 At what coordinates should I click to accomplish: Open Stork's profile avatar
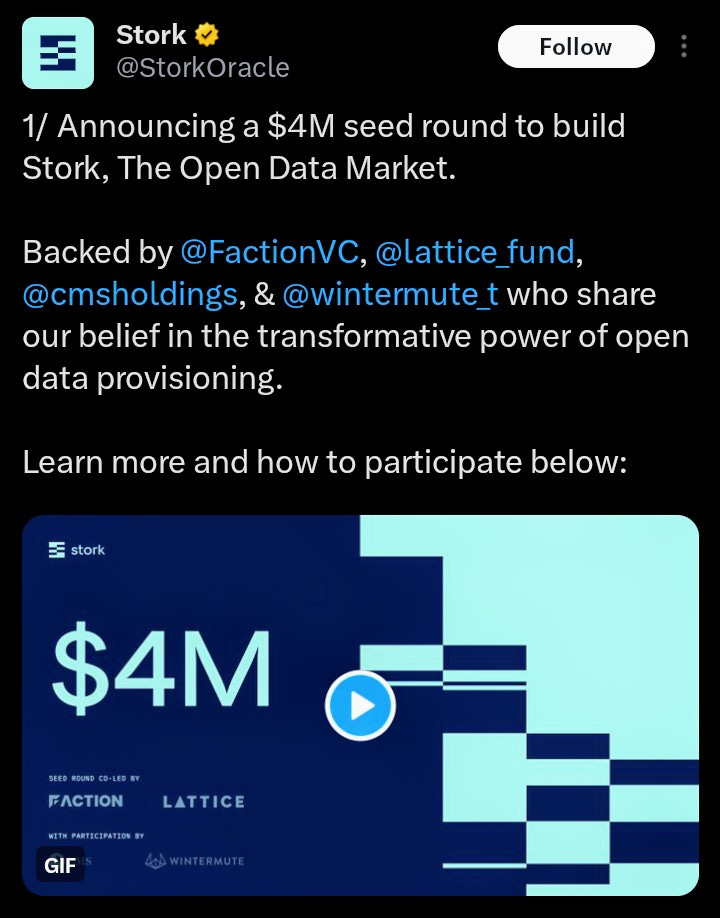pyautogui.click(x=58, y=53)
